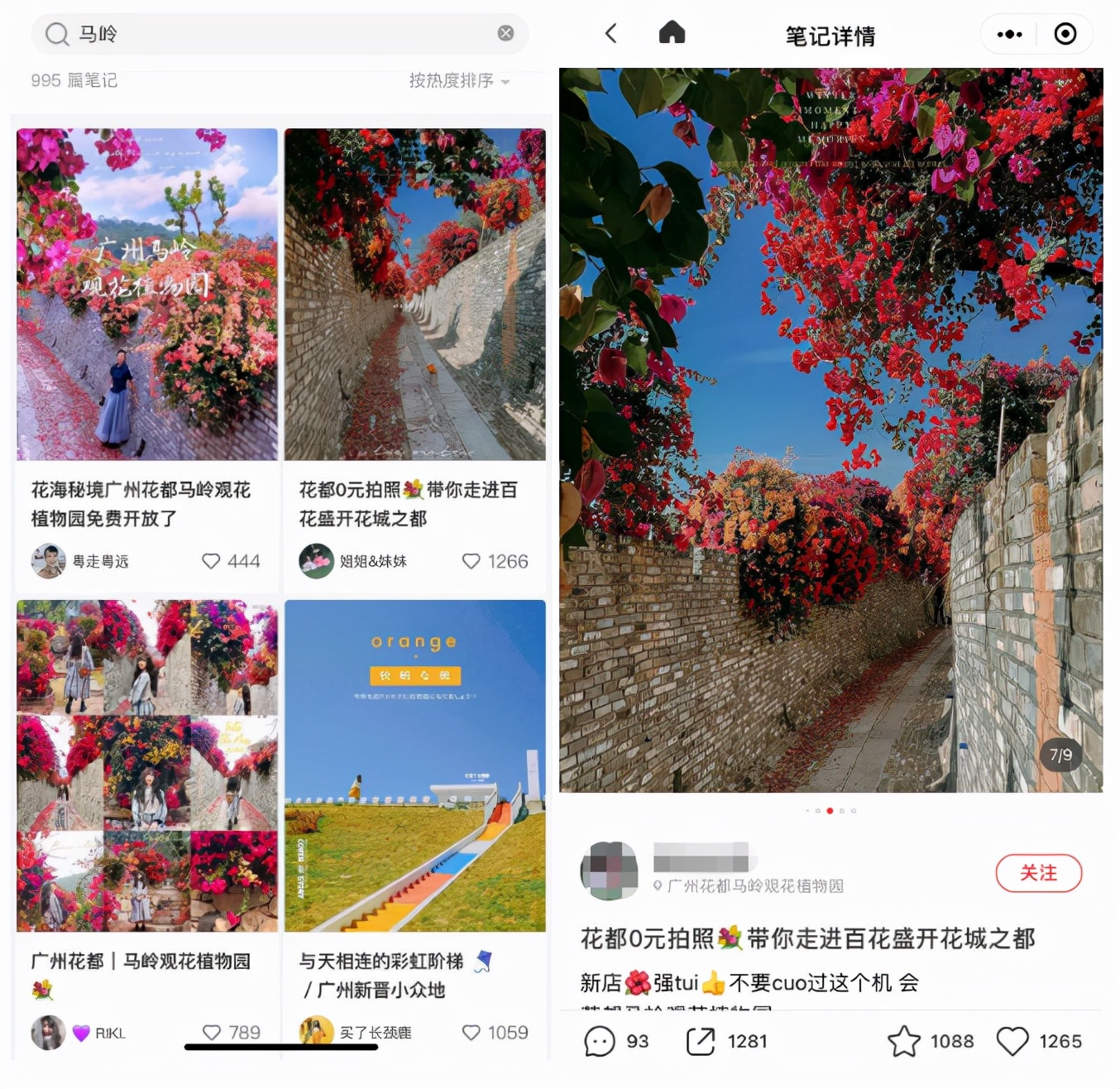Open the three-dot more menu
This screenshot has height=1089, width=1120.
1009,34
